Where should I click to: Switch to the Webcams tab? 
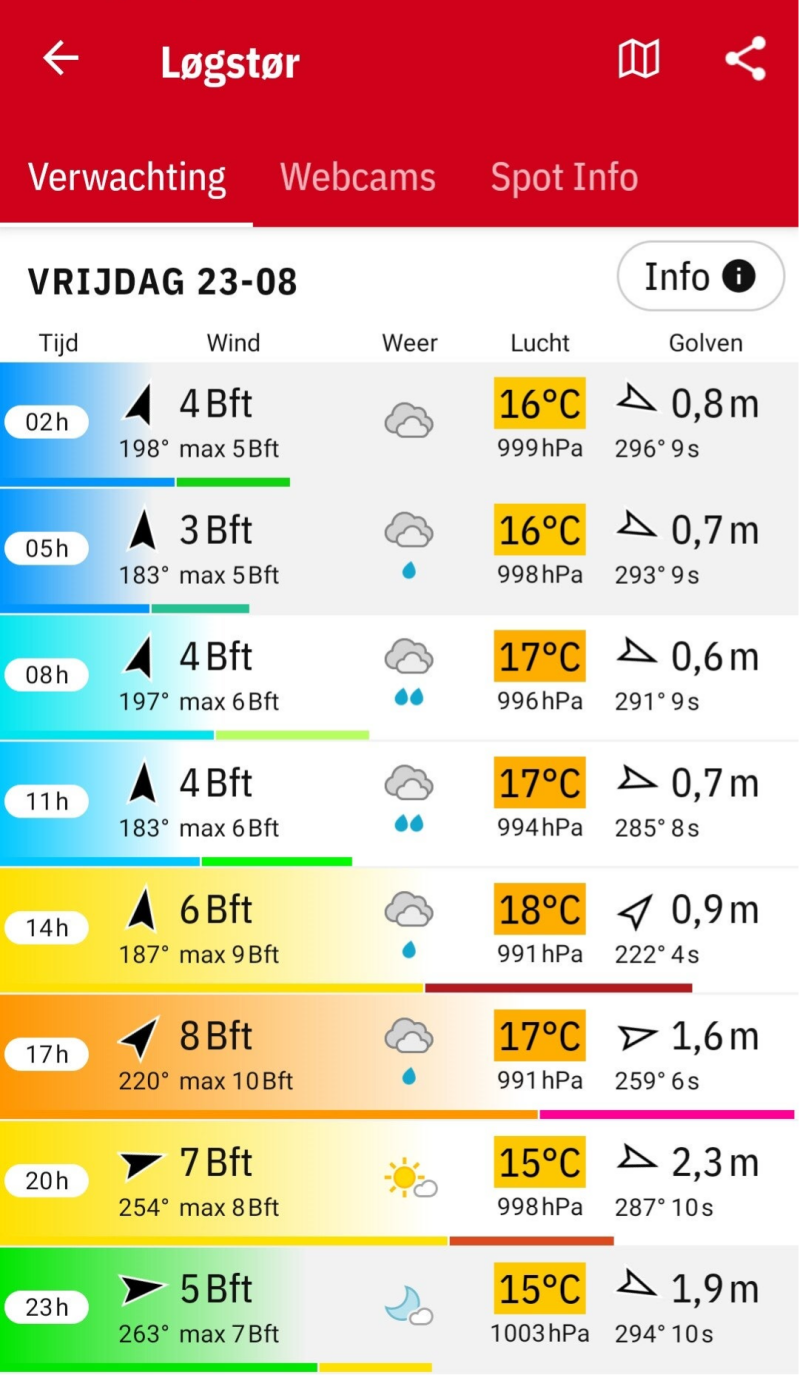(x=358, y=178)
